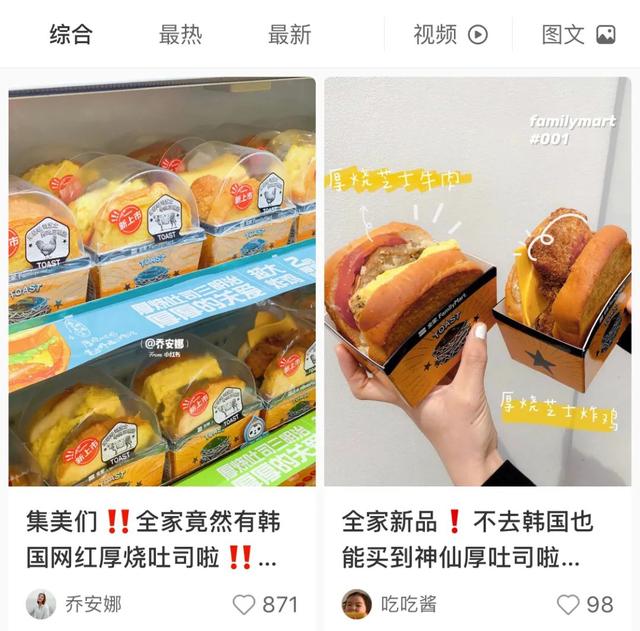Image resolution: width=640 pixels, height=631 pixels.
Task: Like 乔安娜's post with 871 likes
Action: pyautogui.click(x=244, y=604)
